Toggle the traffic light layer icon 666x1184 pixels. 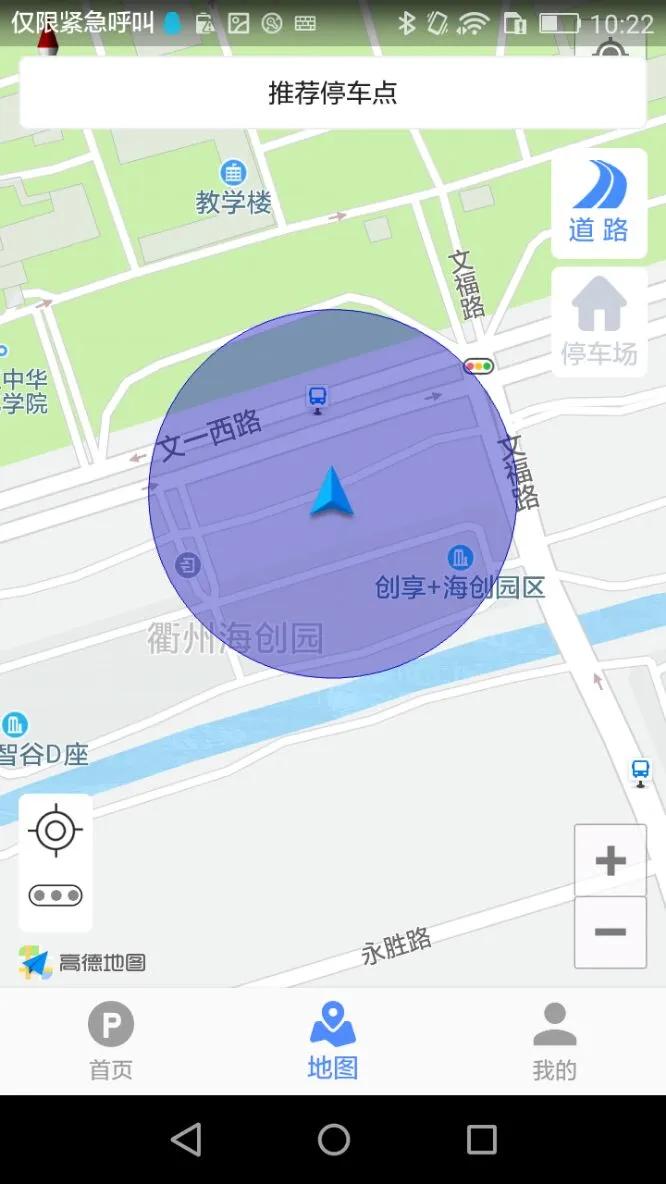click(x=56, y=896)
